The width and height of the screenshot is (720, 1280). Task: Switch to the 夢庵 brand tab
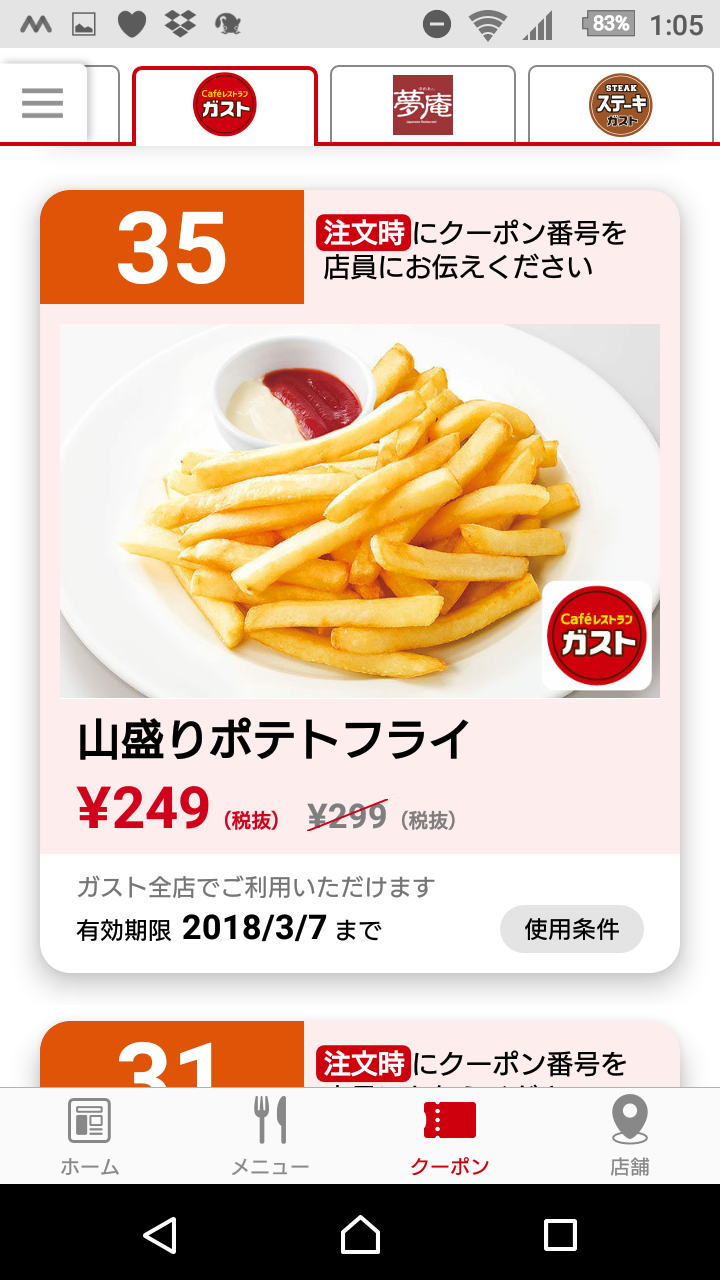tap(422, 105)
